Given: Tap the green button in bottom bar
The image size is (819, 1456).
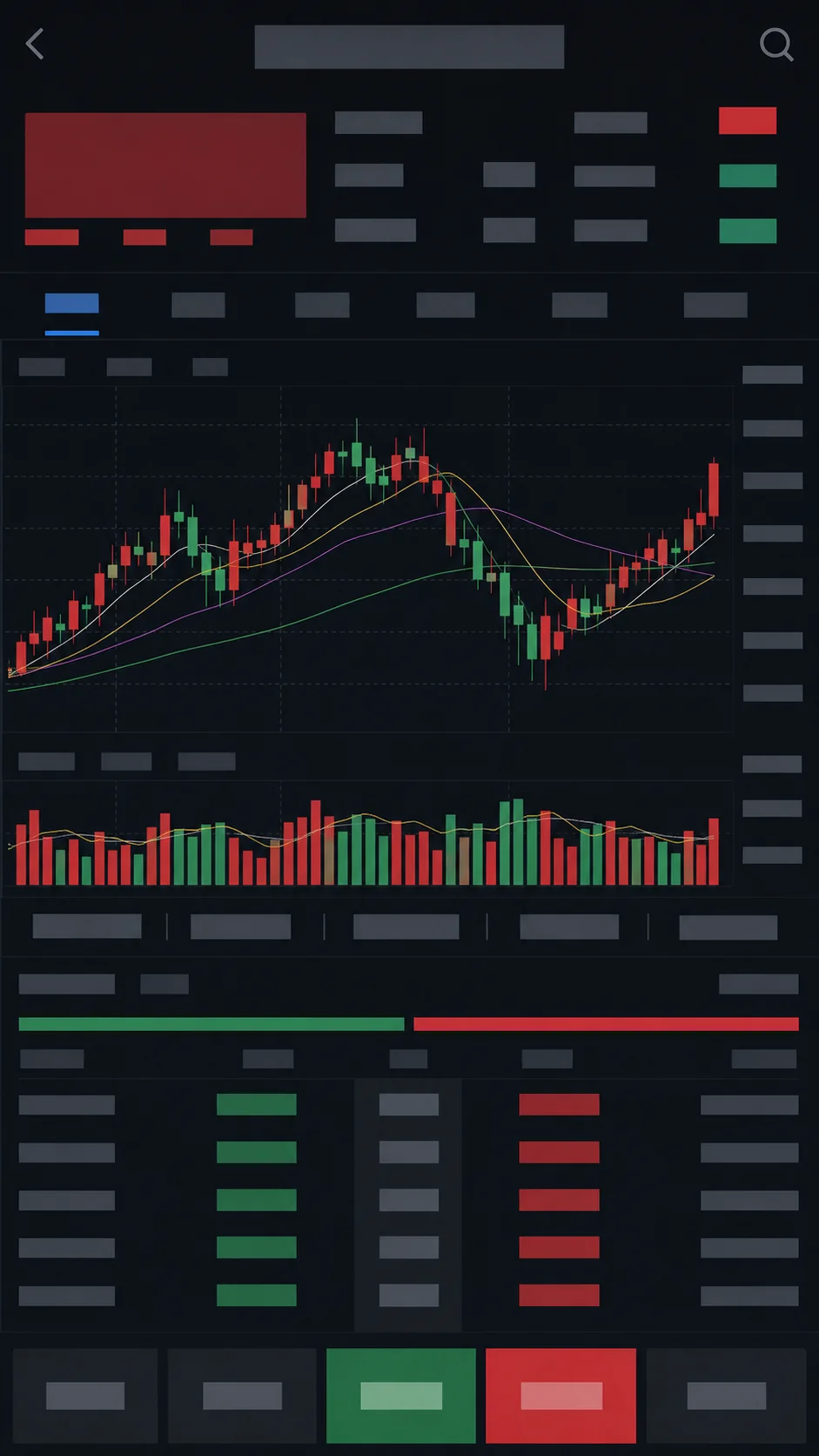Looking at the screenshot, I should (x=401, y=1395).
